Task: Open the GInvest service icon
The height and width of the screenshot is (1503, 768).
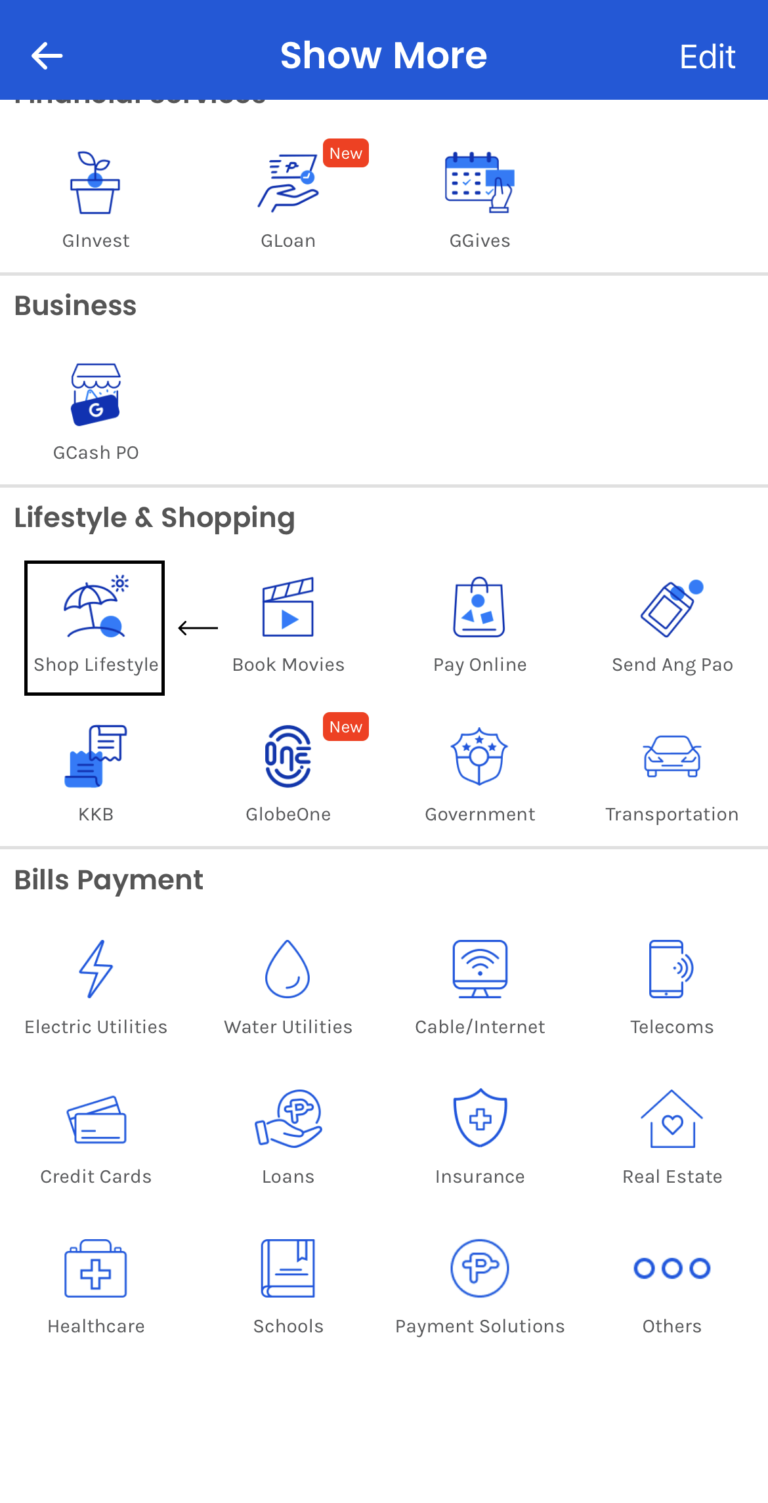Action: [x=95, y=180]
